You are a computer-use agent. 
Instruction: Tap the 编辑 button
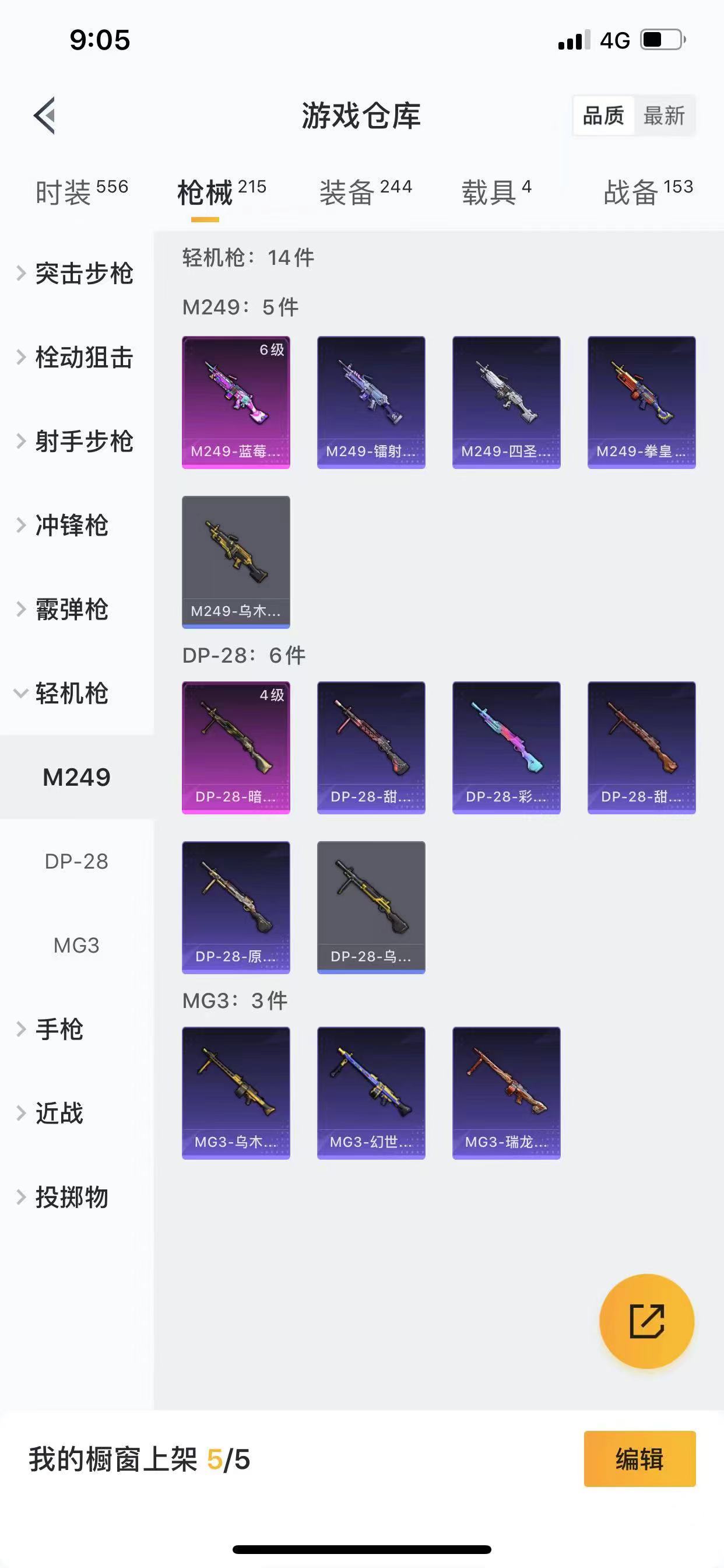639,1459
